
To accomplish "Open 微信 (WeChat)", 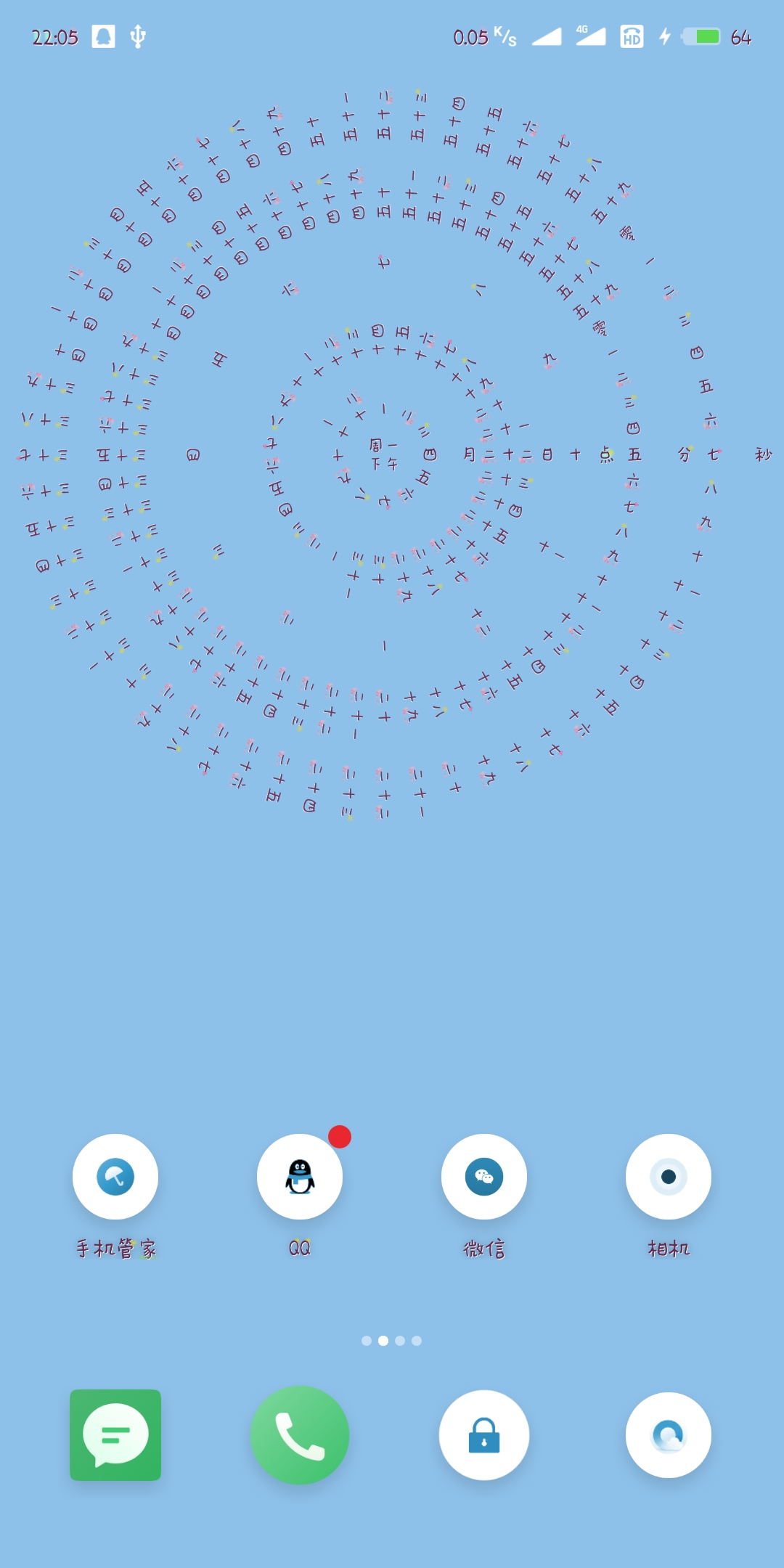I will click(484, 1177).
